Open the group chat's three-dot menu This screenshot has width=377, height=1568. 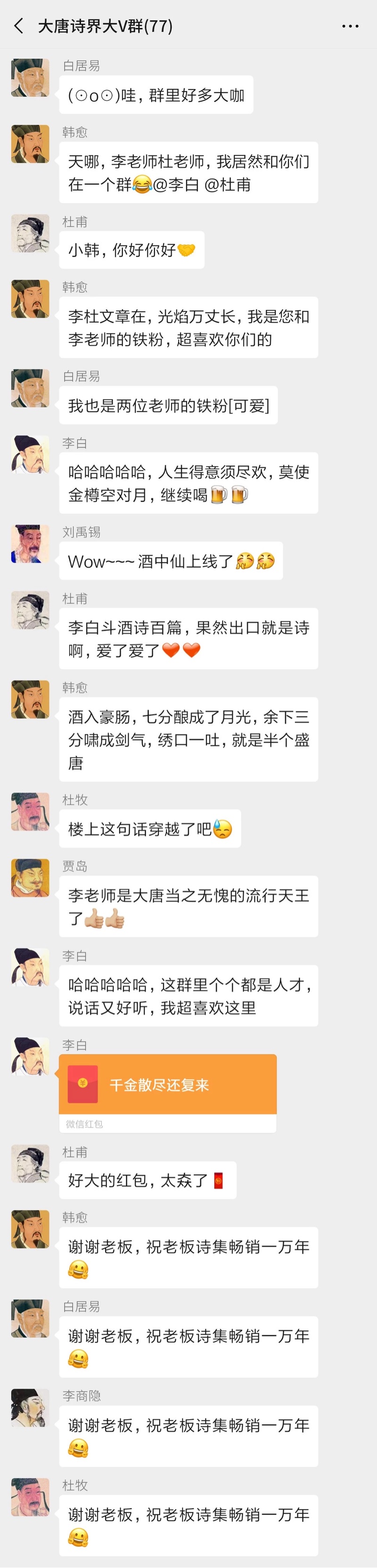tap(350, 26)
